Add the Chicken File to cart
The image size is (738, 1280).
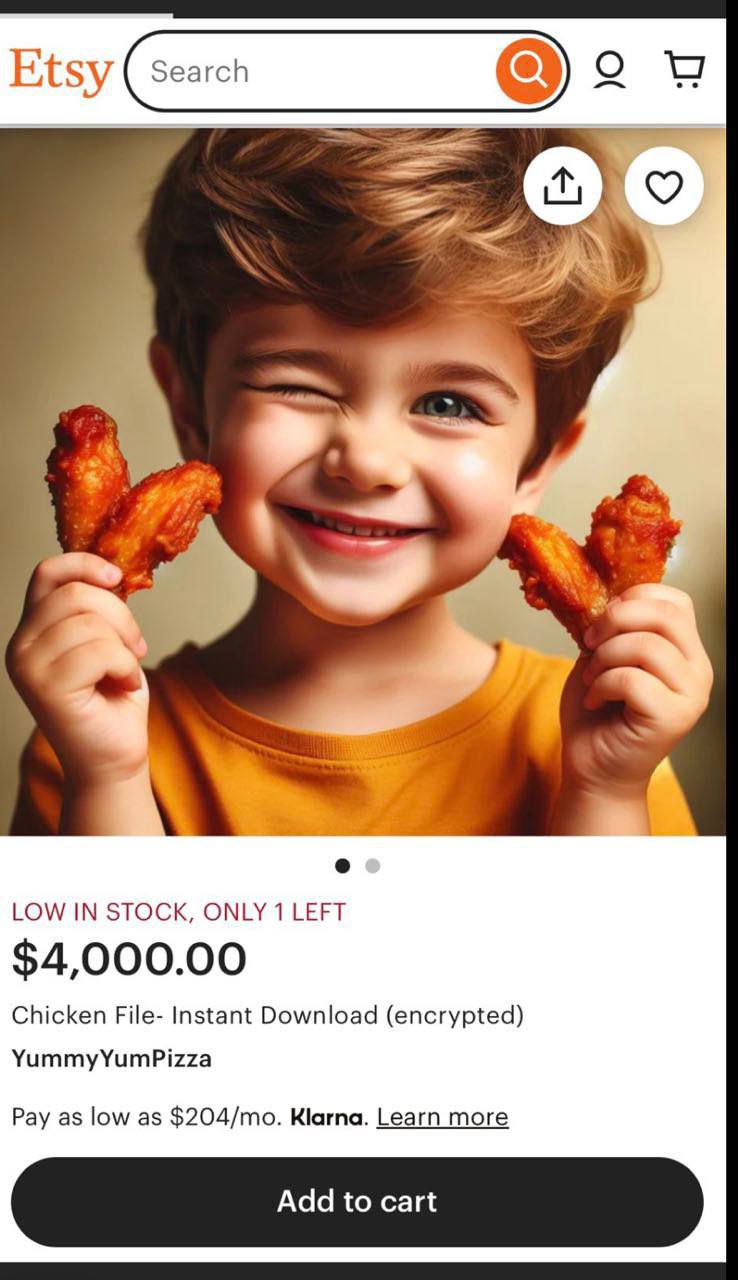click(357, 1201)
